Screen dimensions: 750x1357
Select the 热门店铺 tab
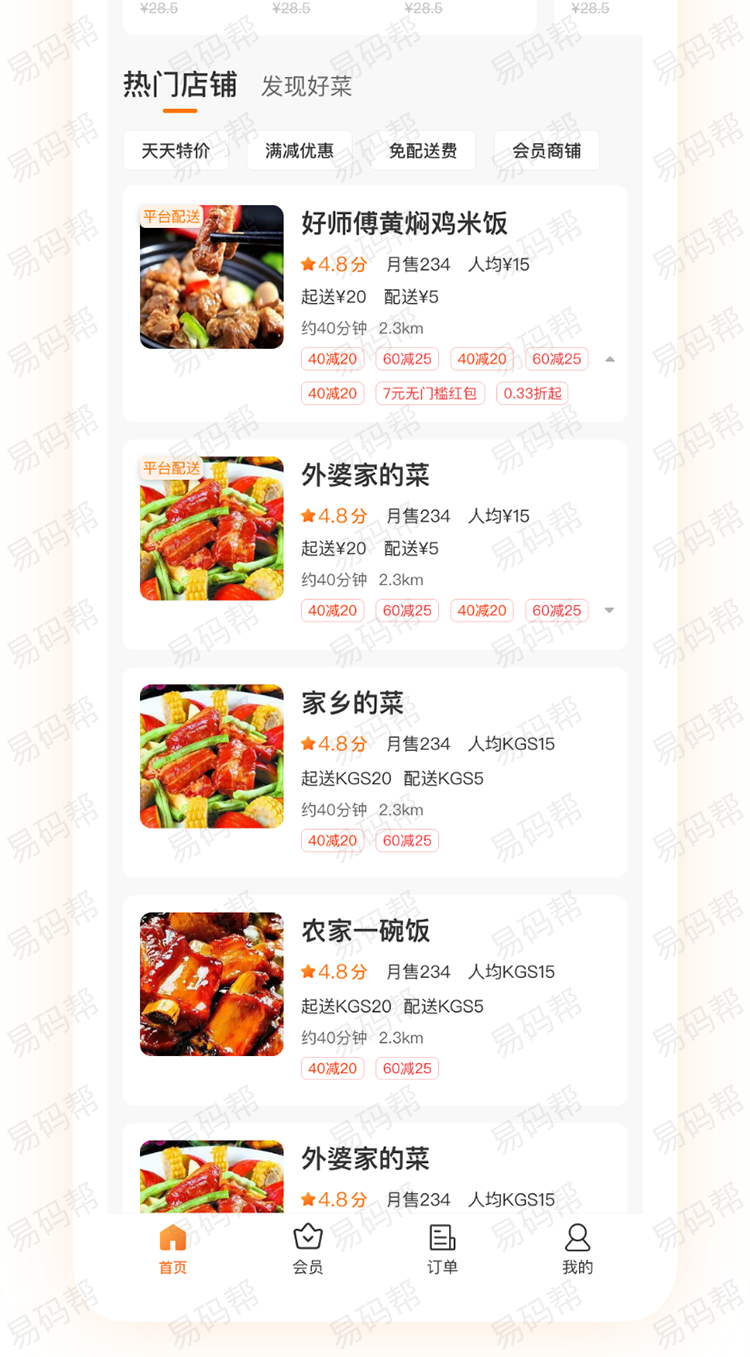coord(180,85)
